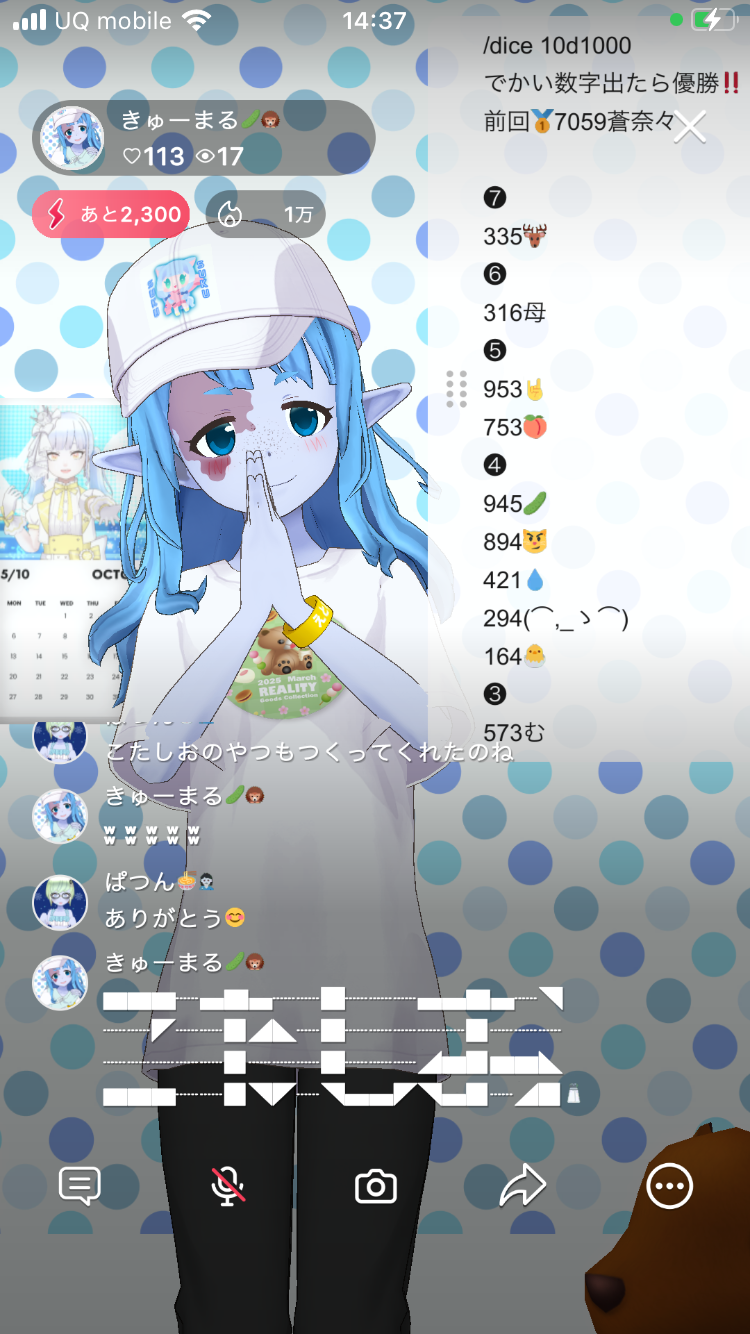
Task: Toggle the muted microphone
Action: [228, 1186]
